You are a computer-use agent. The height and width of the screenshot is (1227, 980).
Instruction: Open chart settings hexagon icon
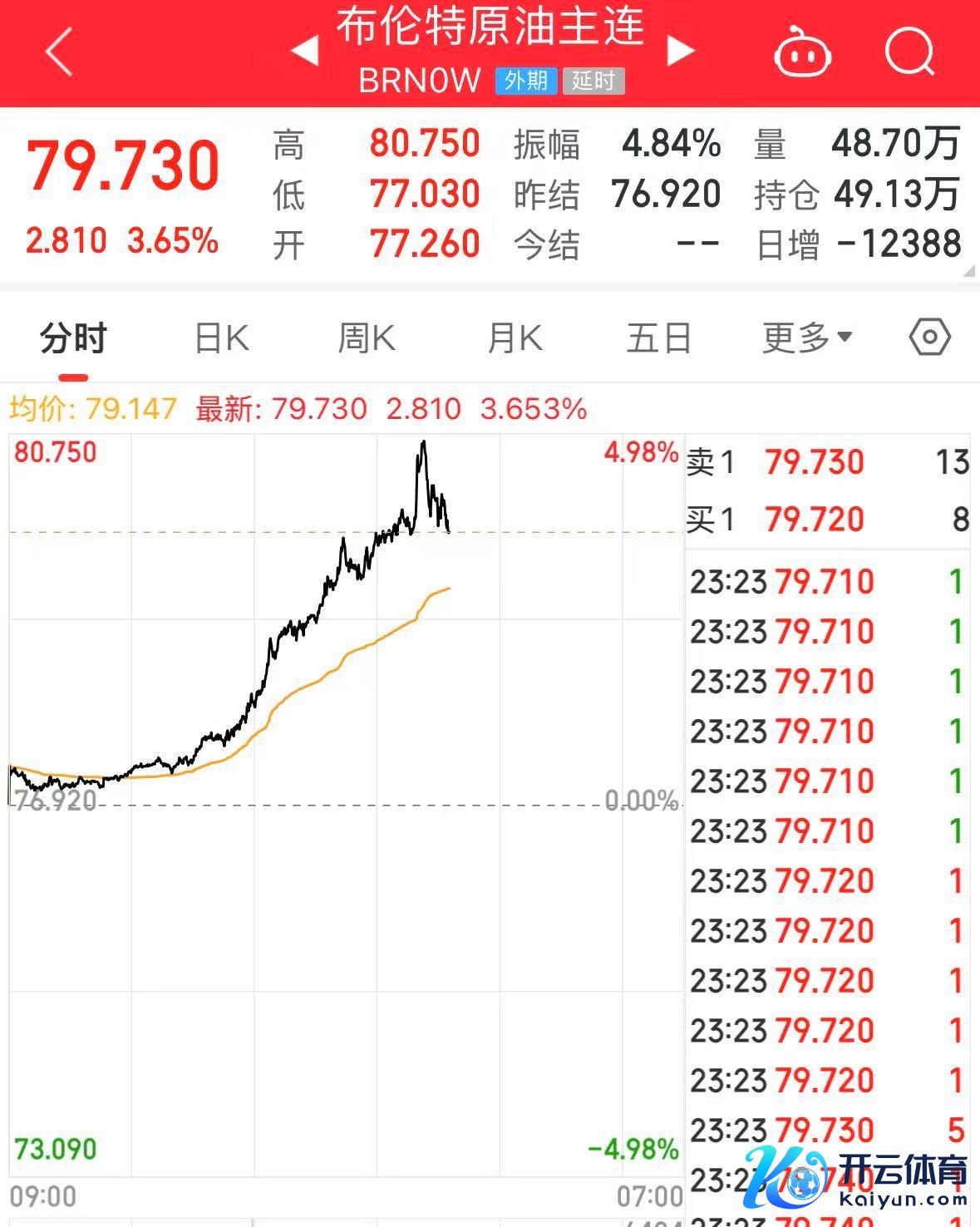(929, 338)
